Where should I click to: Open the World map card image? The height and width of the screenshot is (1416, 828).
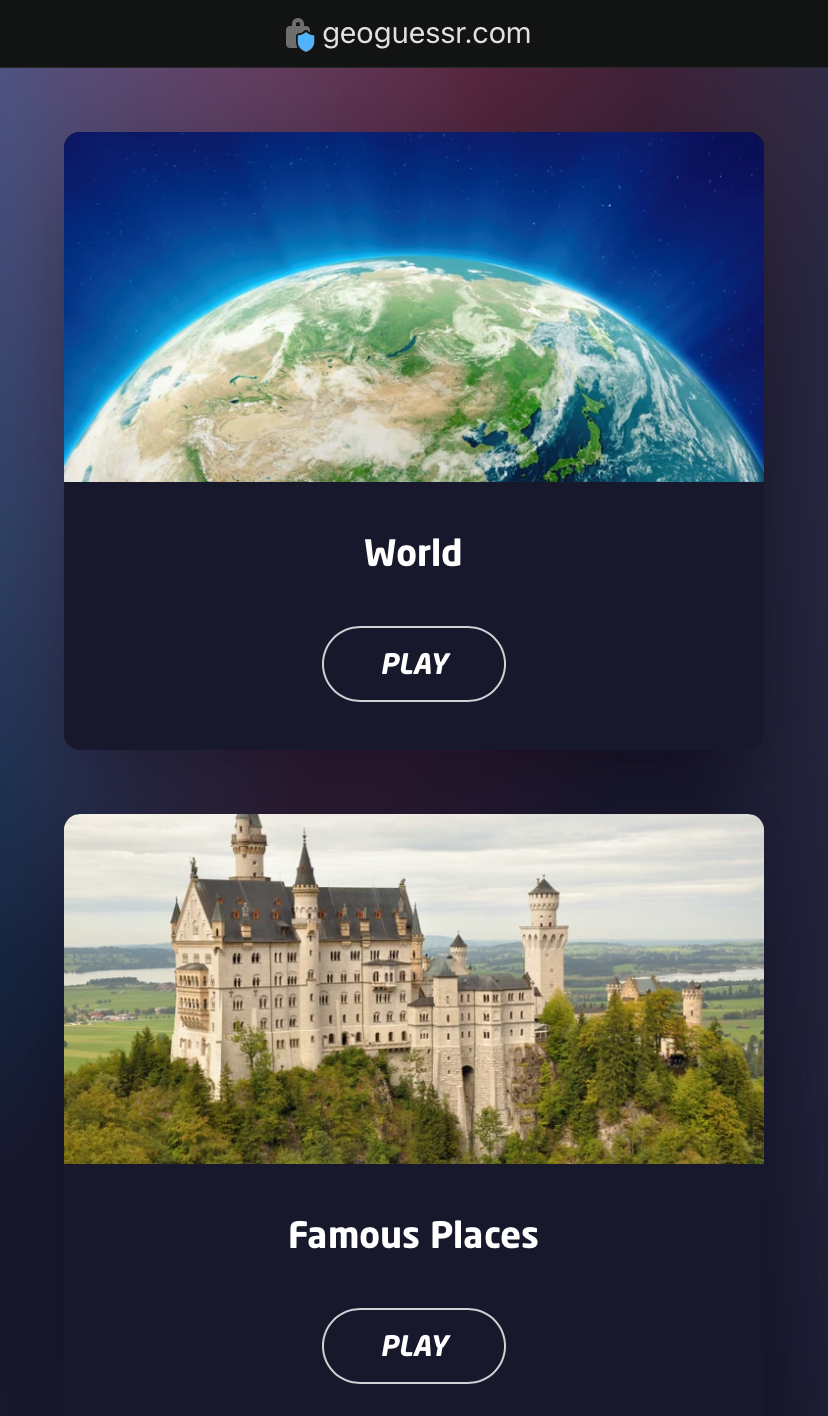pyautogui.click(x=413, y=307)
